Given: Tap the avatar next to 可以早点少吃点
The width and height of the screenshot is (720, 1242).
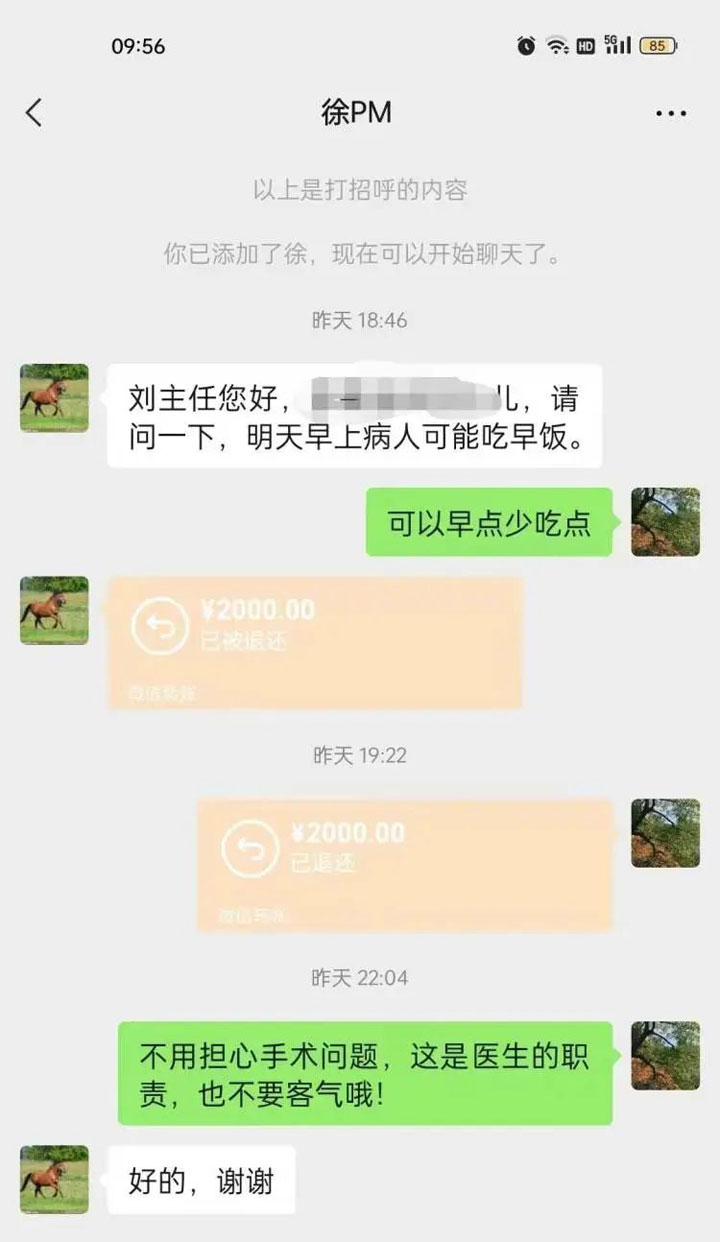Looking at the screenshot, I should click(x=665, y=522).
